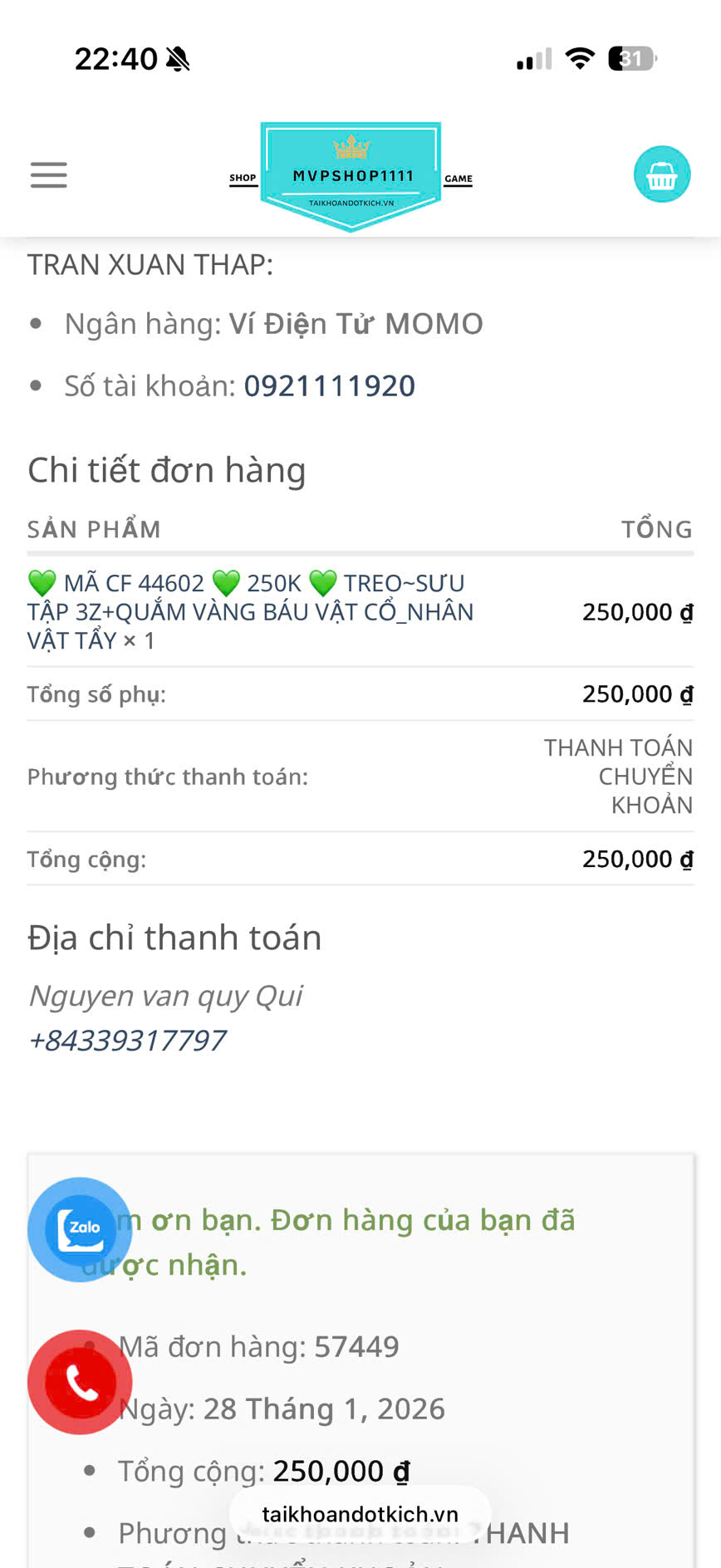Open the shopping cart
This screenshot has width=721, height=1568.
coord(661,174)
